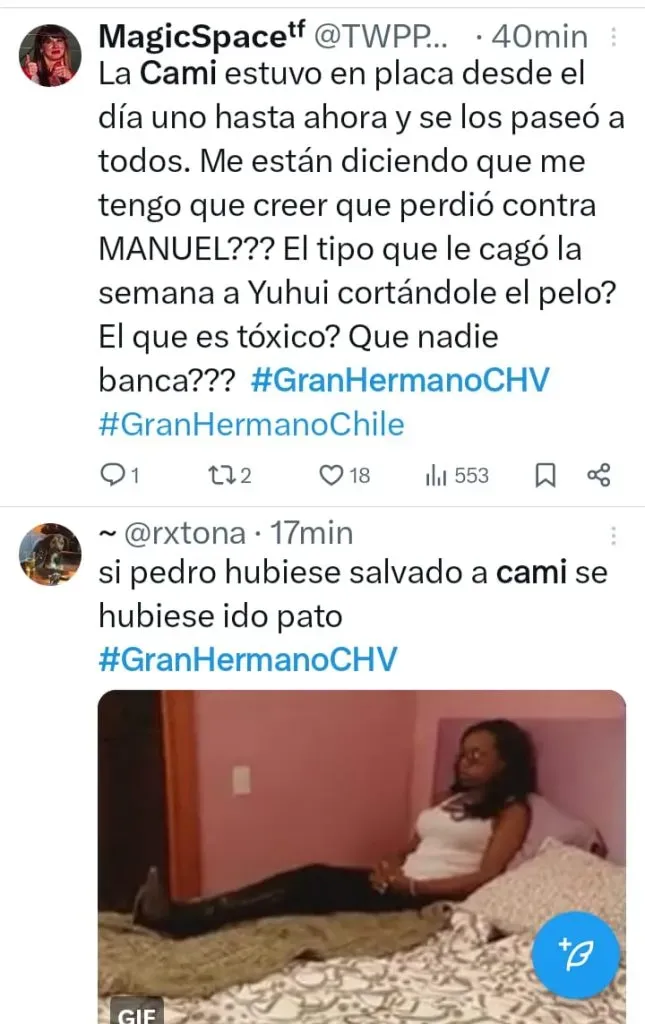
Task: Open overflow menu on @rxtona's tweet
Action: 612,535
